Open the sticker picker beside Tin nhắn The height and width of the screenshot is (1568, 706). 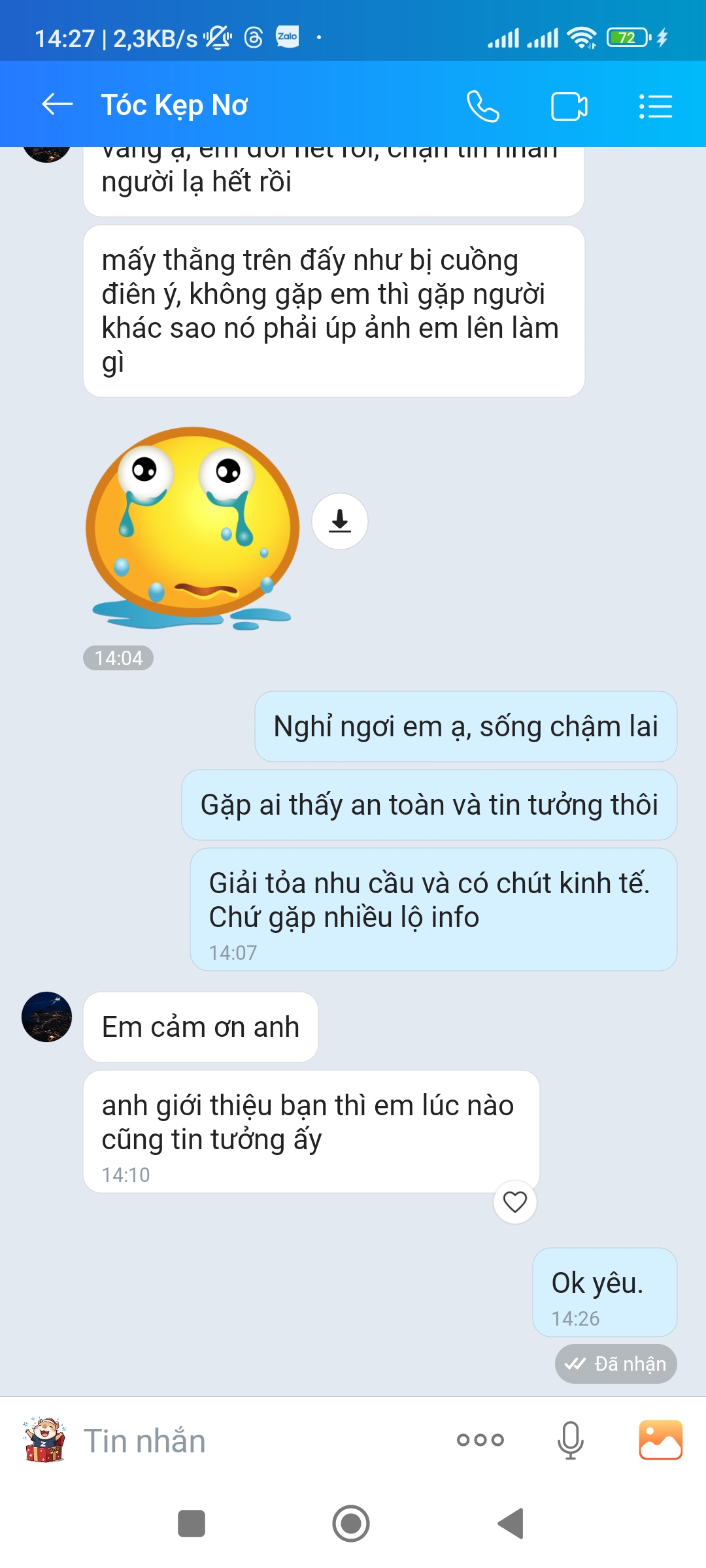44,1440
